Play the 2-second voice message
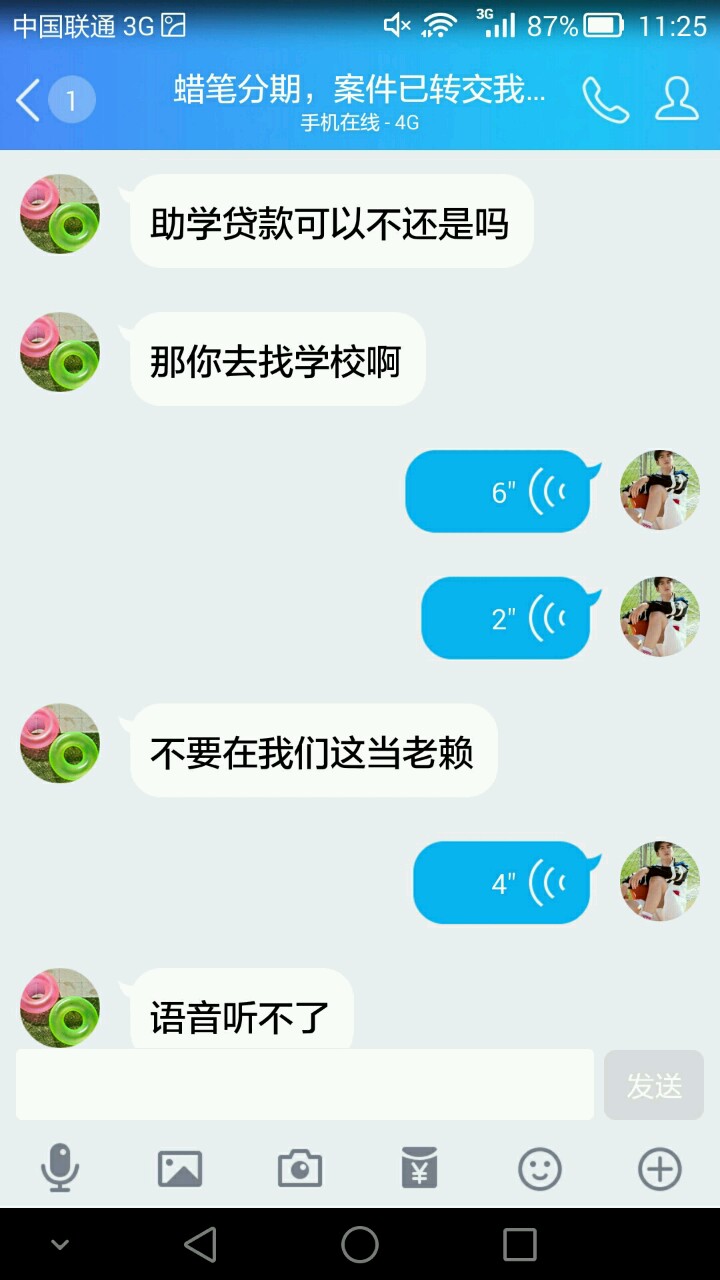 [506, 618]
